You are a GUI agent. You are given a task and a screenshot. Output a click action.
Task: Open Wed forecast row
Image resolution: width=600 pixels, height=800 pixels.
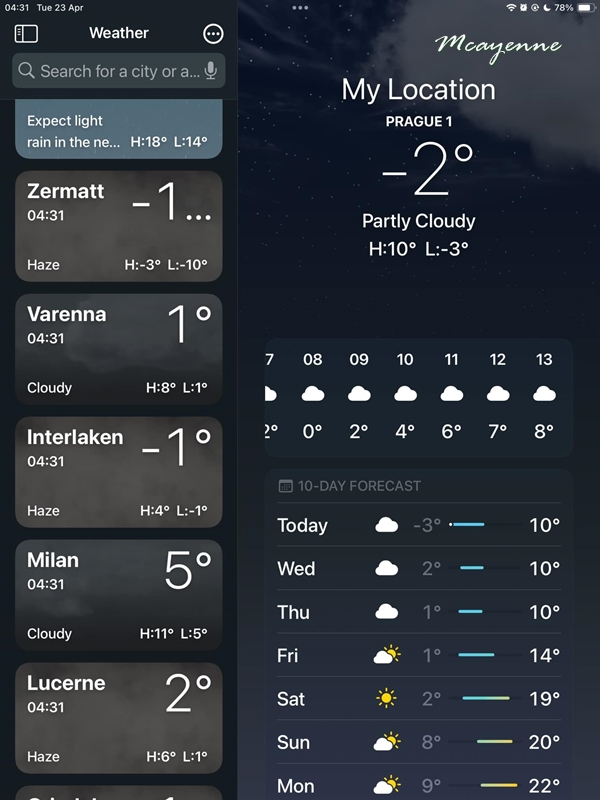point(418,569)
